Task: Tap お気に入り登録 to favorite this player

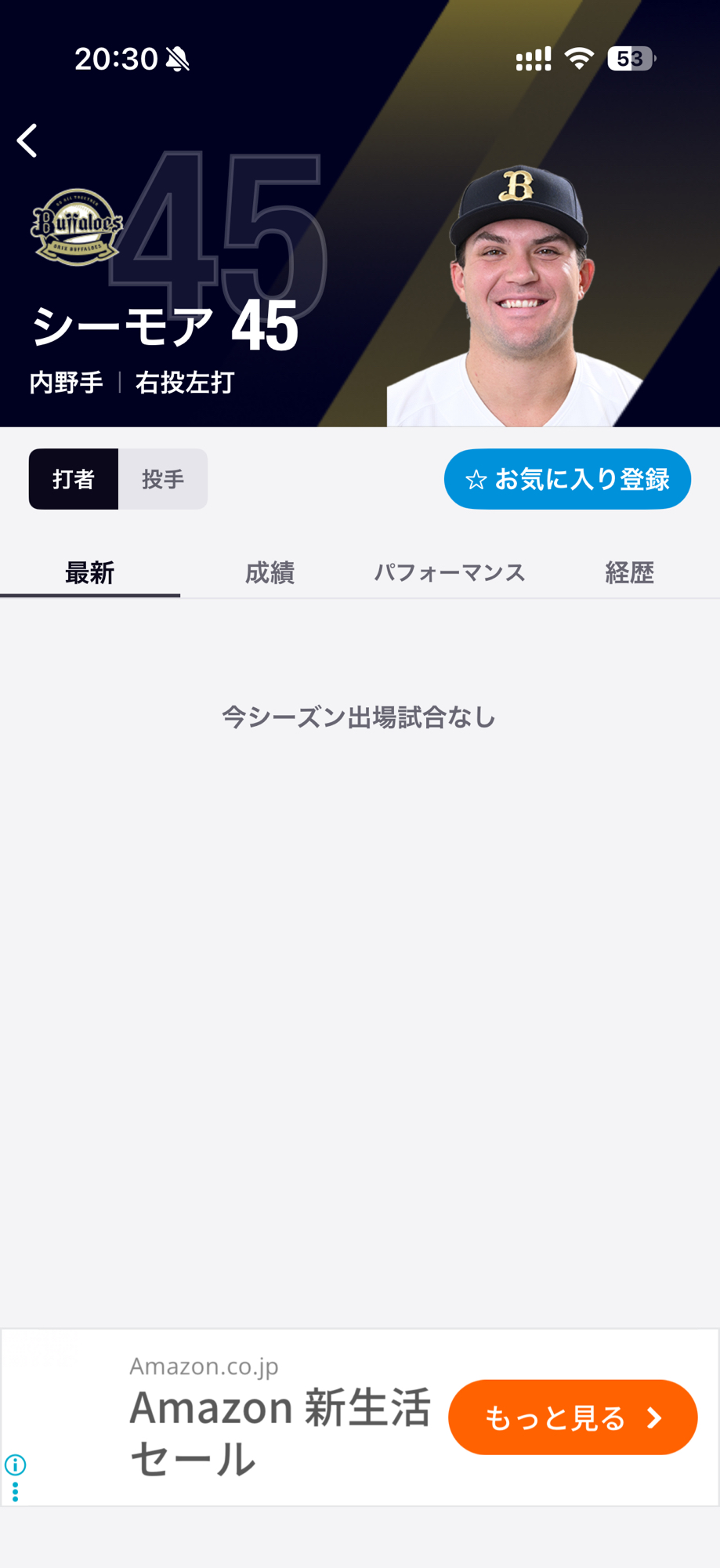Action: tap(567, 479)
